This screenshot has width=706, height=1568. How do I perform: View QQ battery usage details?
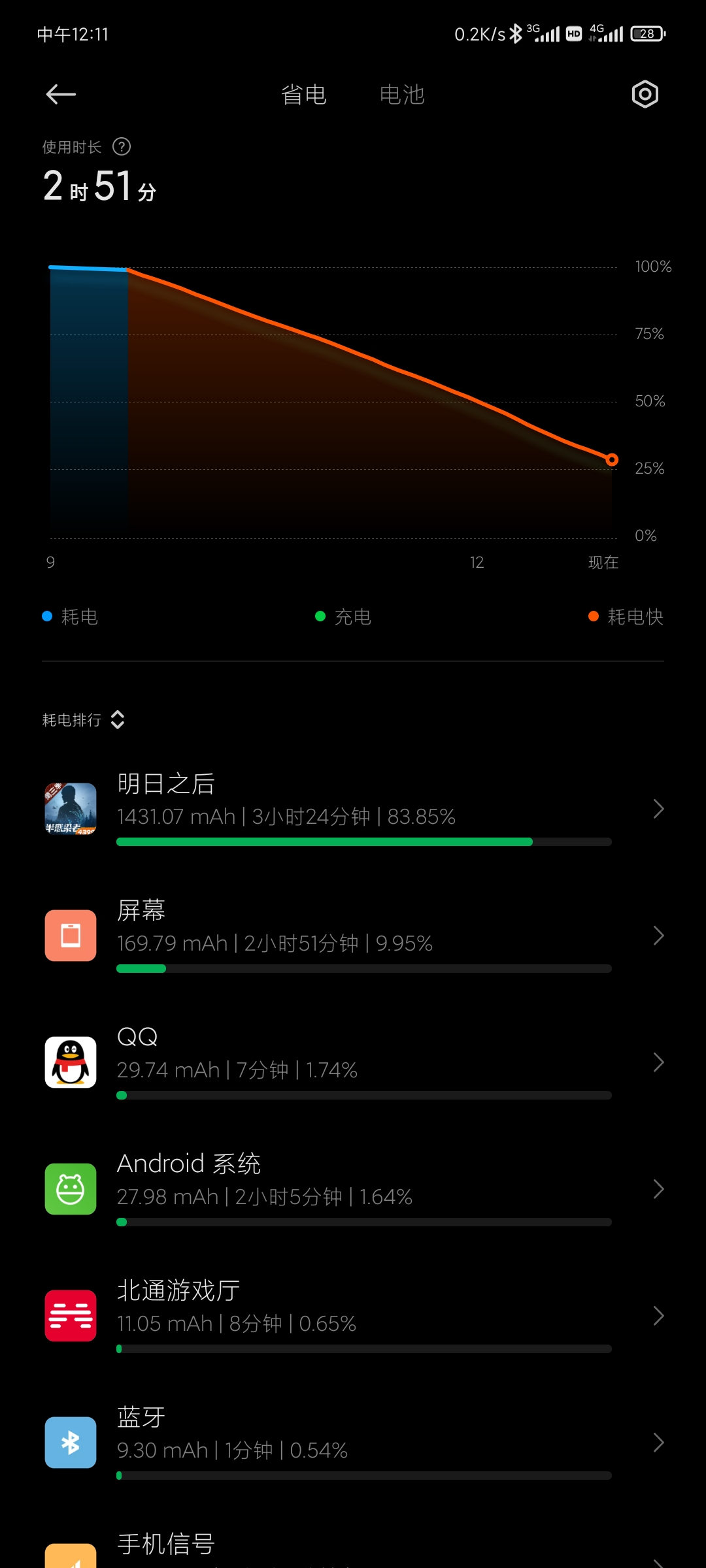353,1062
